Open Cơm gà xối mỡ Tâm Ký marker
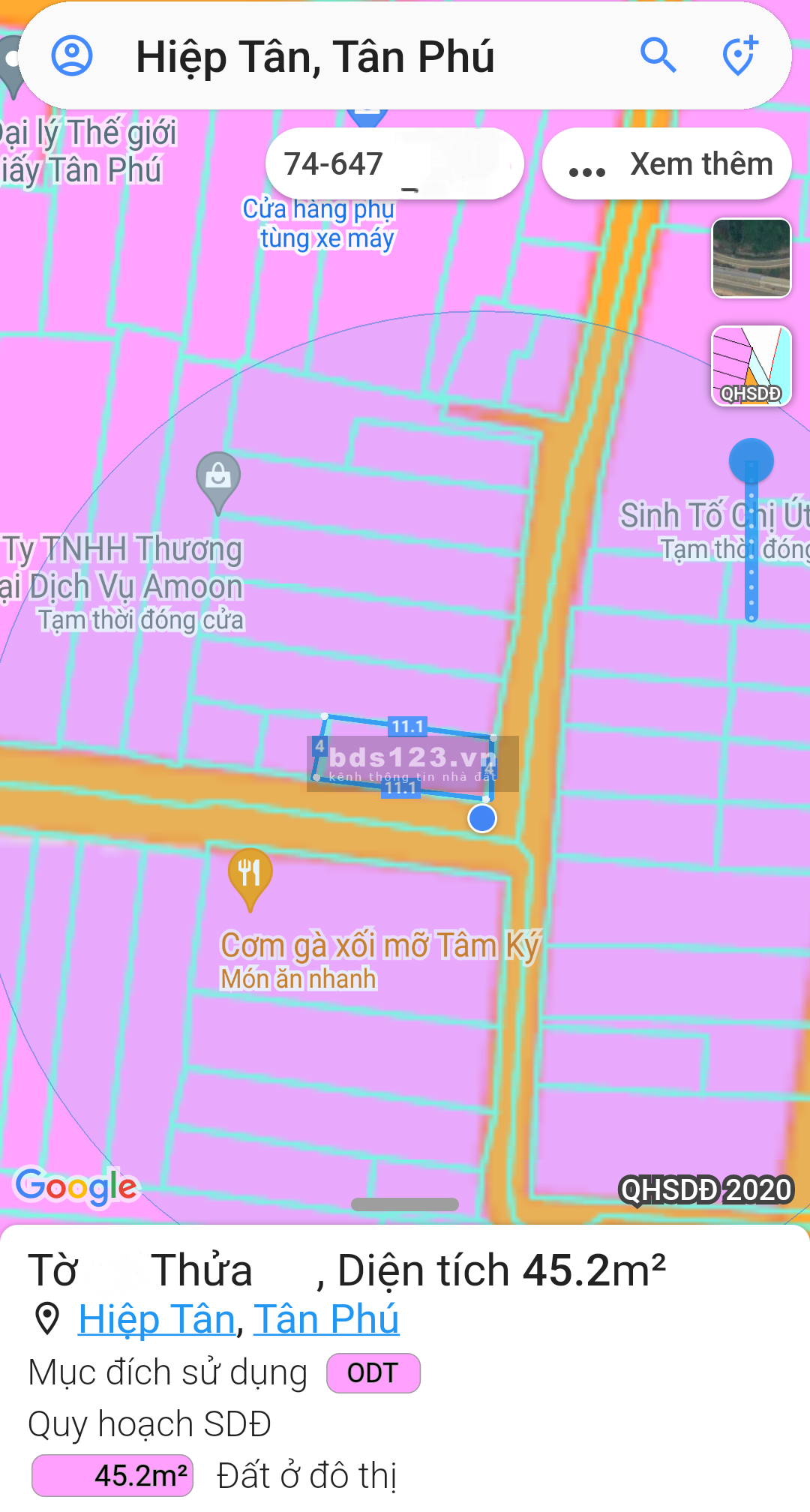 pos(250,876)
